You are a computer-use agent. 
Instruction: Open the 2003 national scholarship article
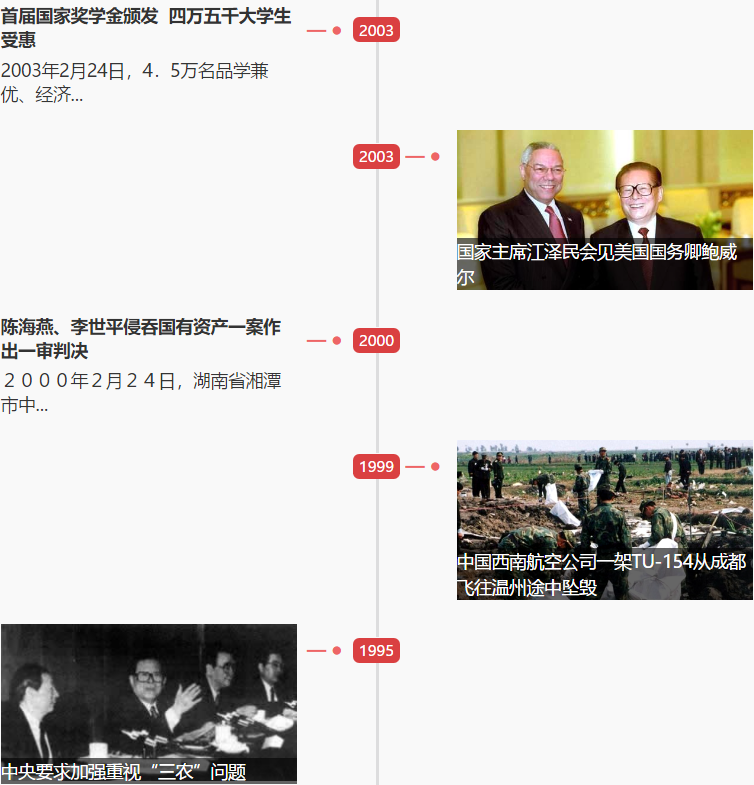coord(146,28)
